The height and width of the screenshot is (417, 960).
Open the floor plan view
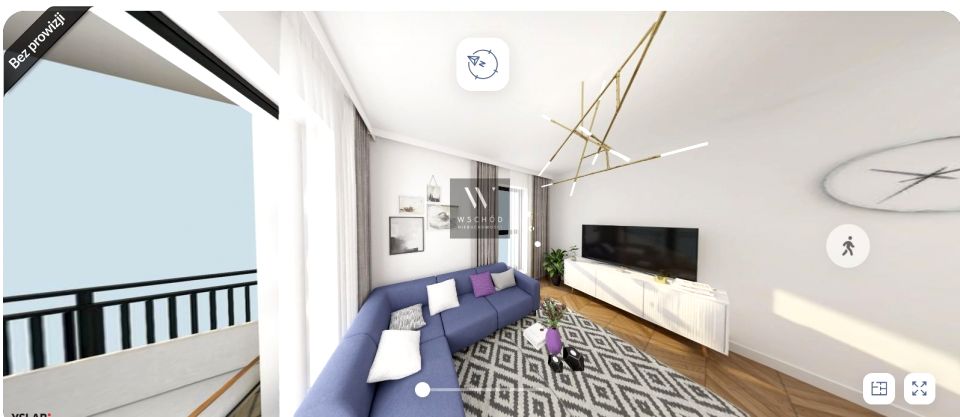pos(879,389)
